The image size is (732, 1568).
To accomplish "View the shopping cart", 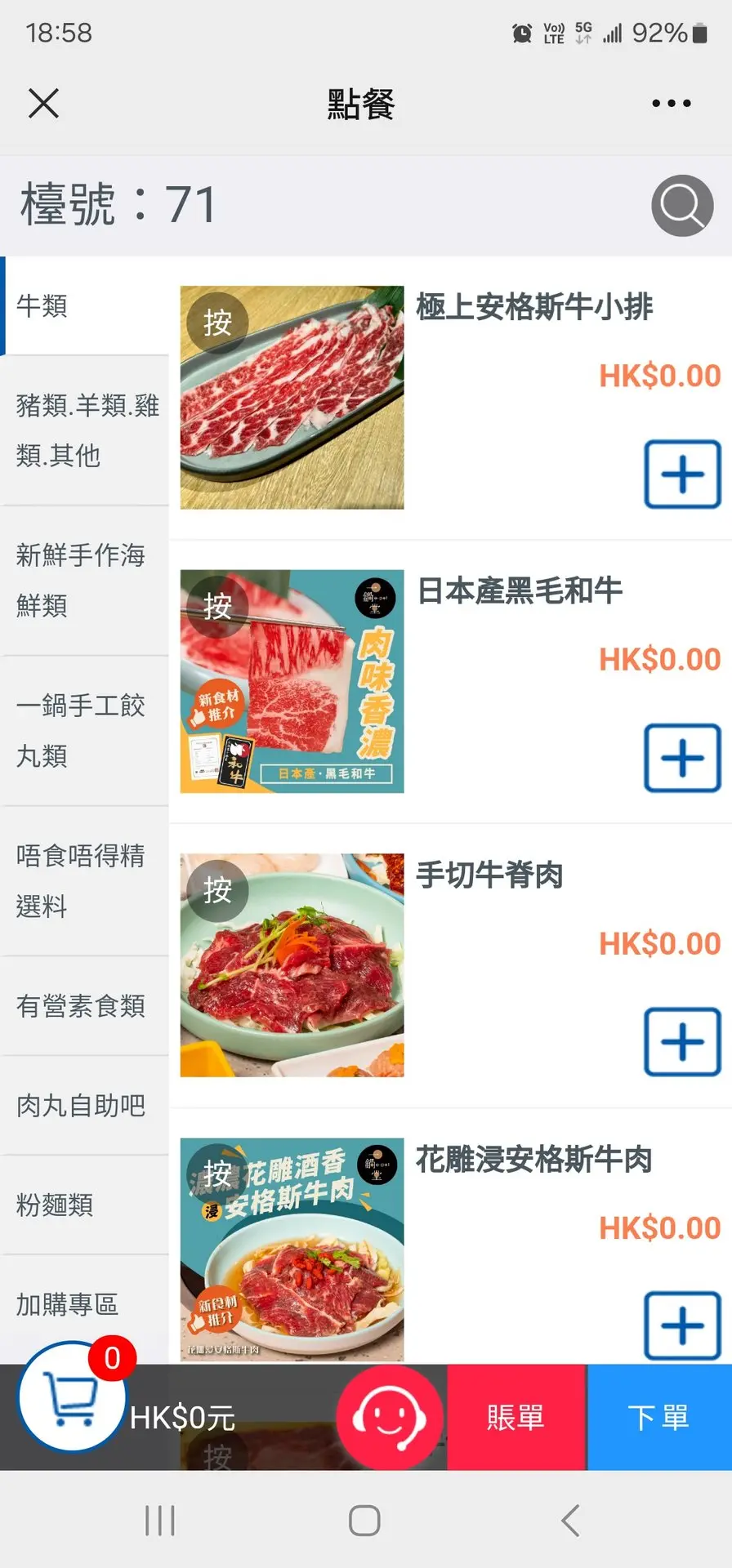I will [72, 1396].
